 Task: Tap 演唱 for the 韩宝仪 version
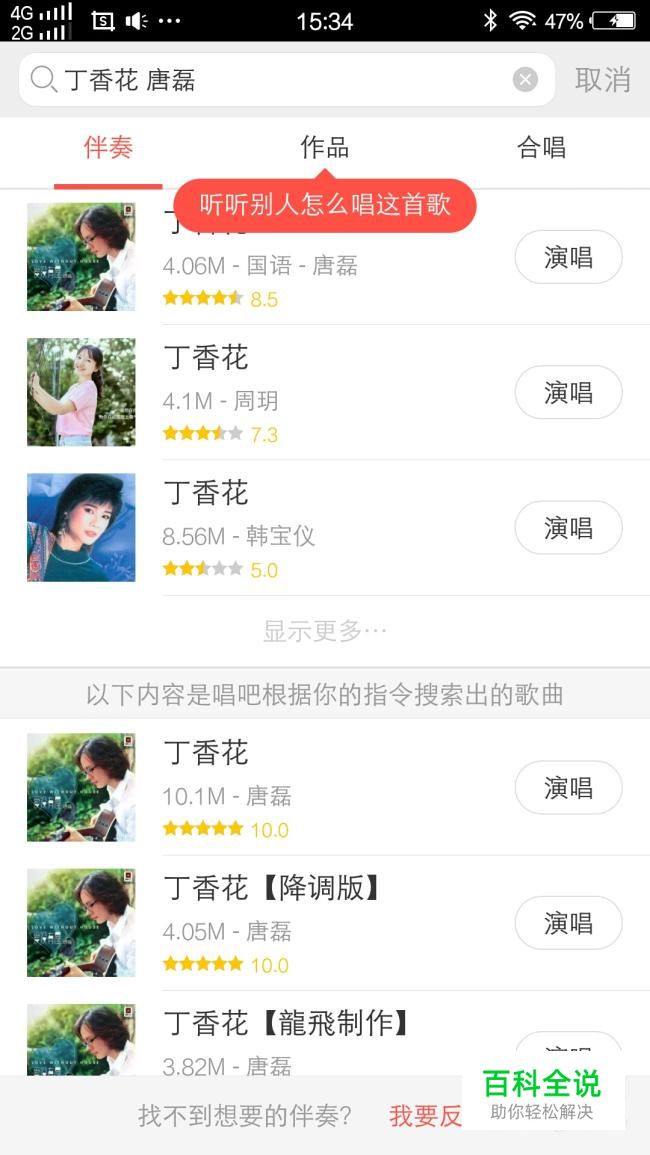click(x=568, y=527)
